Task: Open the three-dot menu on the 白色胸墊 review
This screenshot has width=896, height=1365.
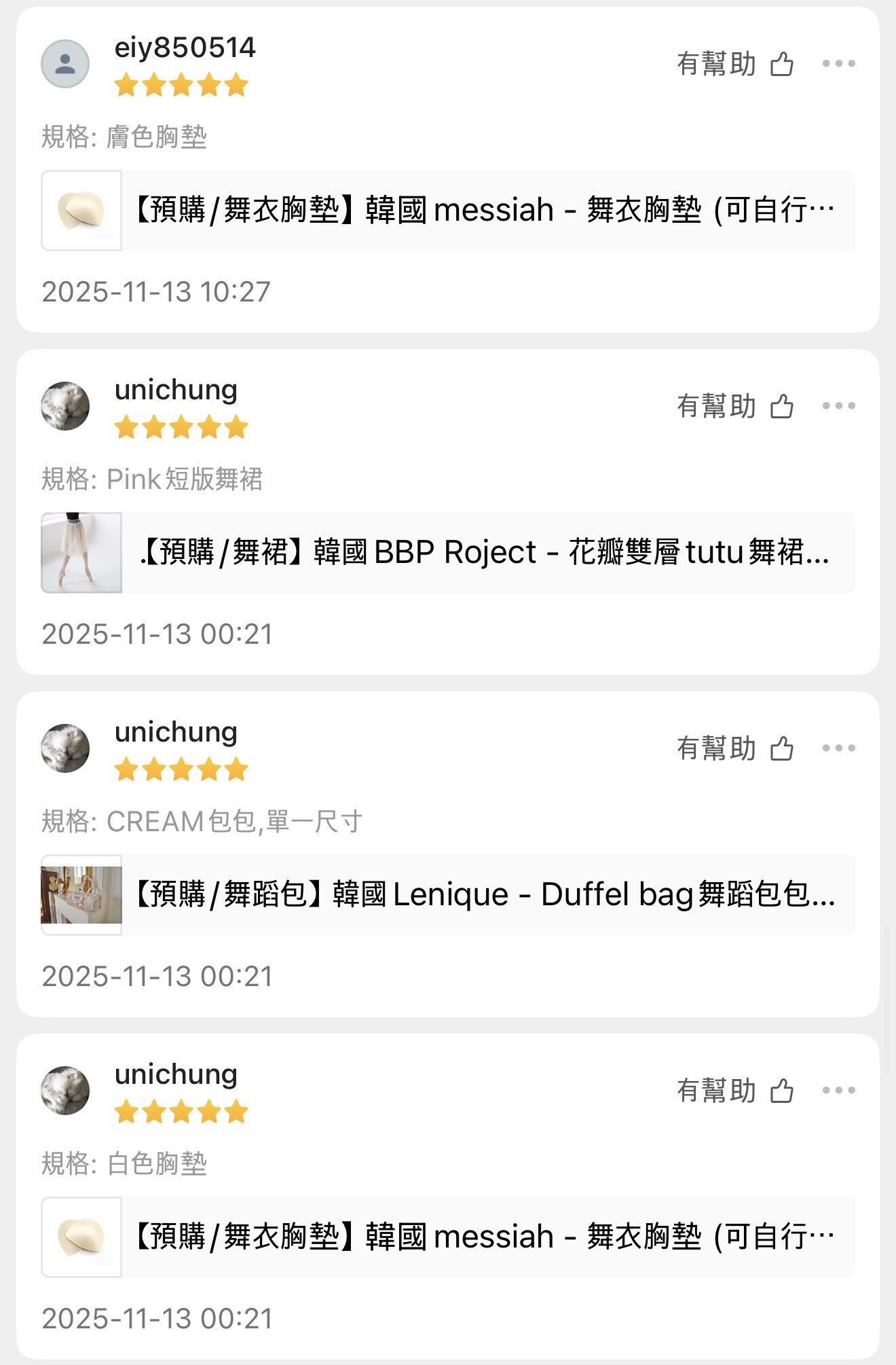Action: (x=838, y=1091)
